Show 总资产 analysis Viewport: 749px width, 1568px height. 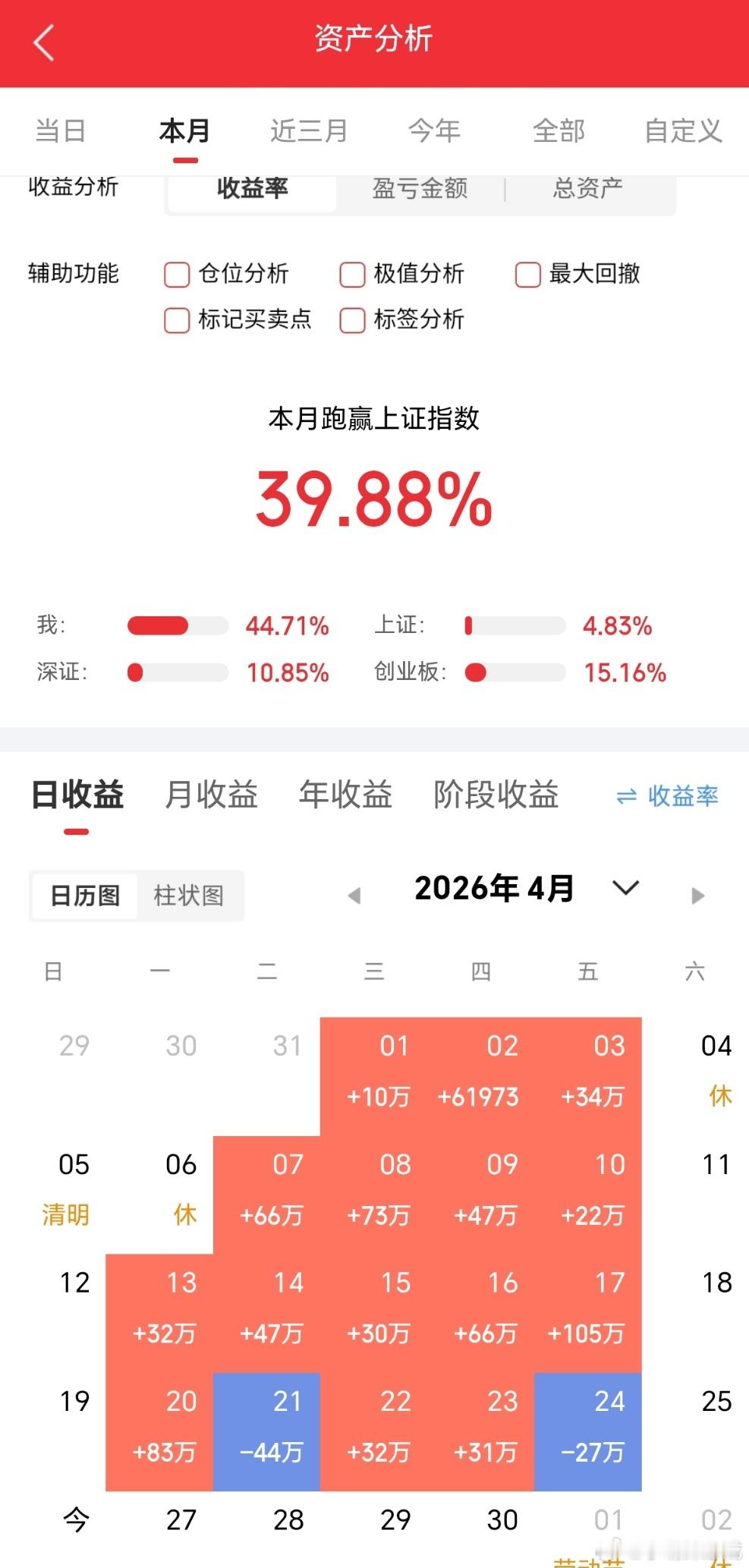[x=589, y=190]
